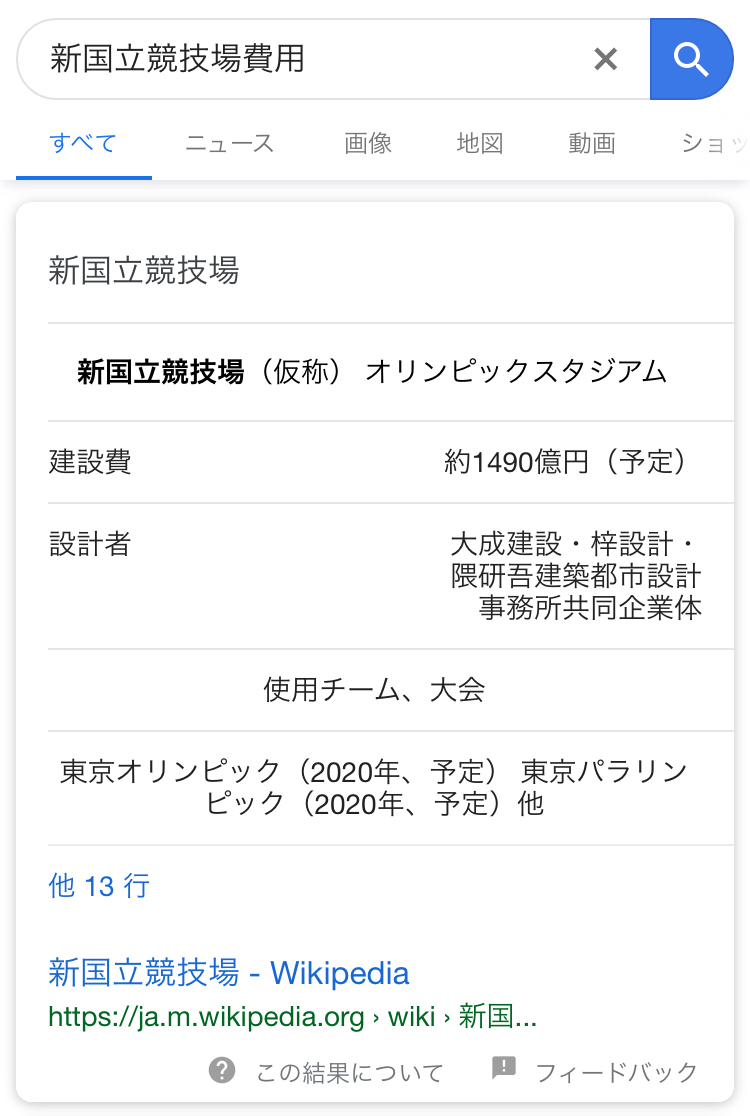Switch to the 地図 tab
This screenshot has width=750, height=1116.
tap(478, 143)
